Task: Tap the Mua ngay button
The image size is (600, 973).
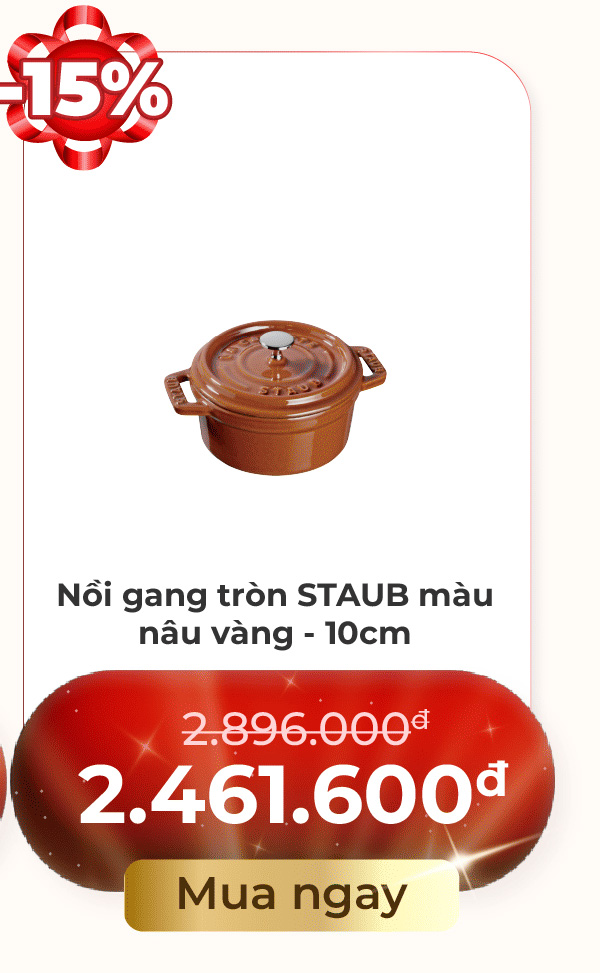Action: 291,895
